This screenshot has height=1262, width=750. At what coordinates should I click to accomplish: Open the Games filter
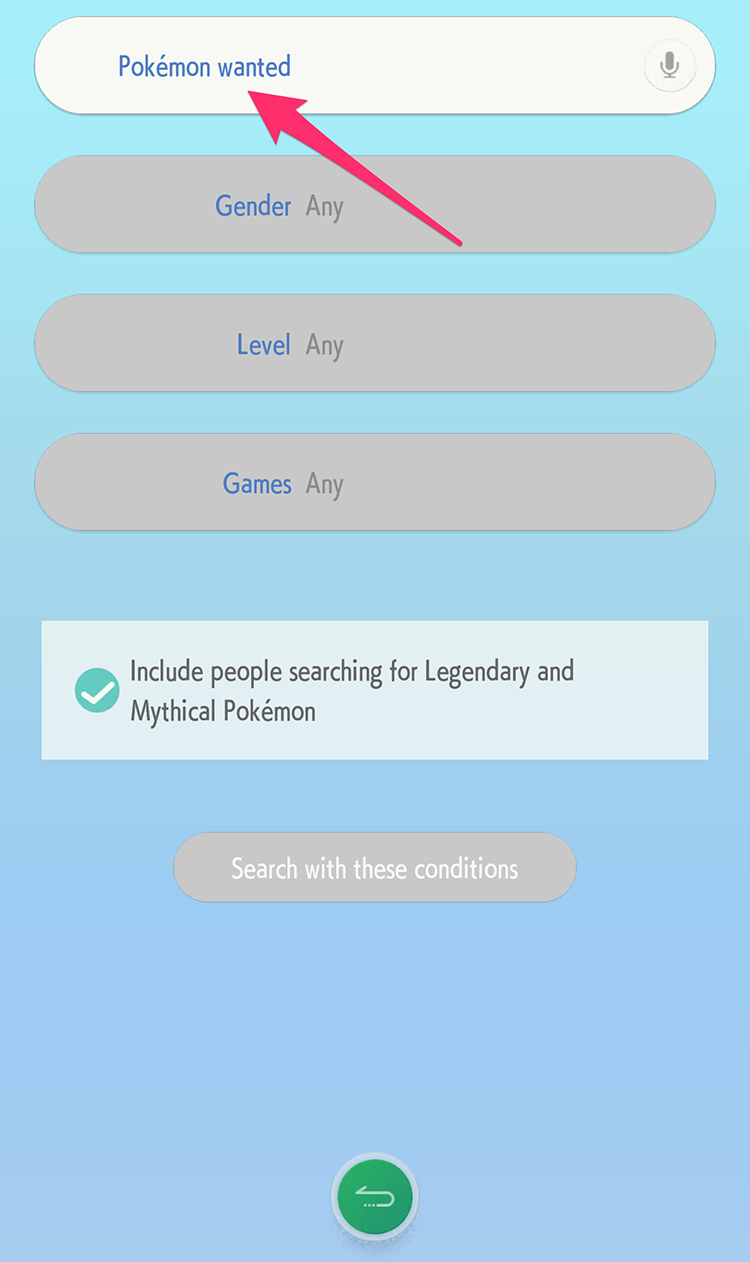(374, 483)
